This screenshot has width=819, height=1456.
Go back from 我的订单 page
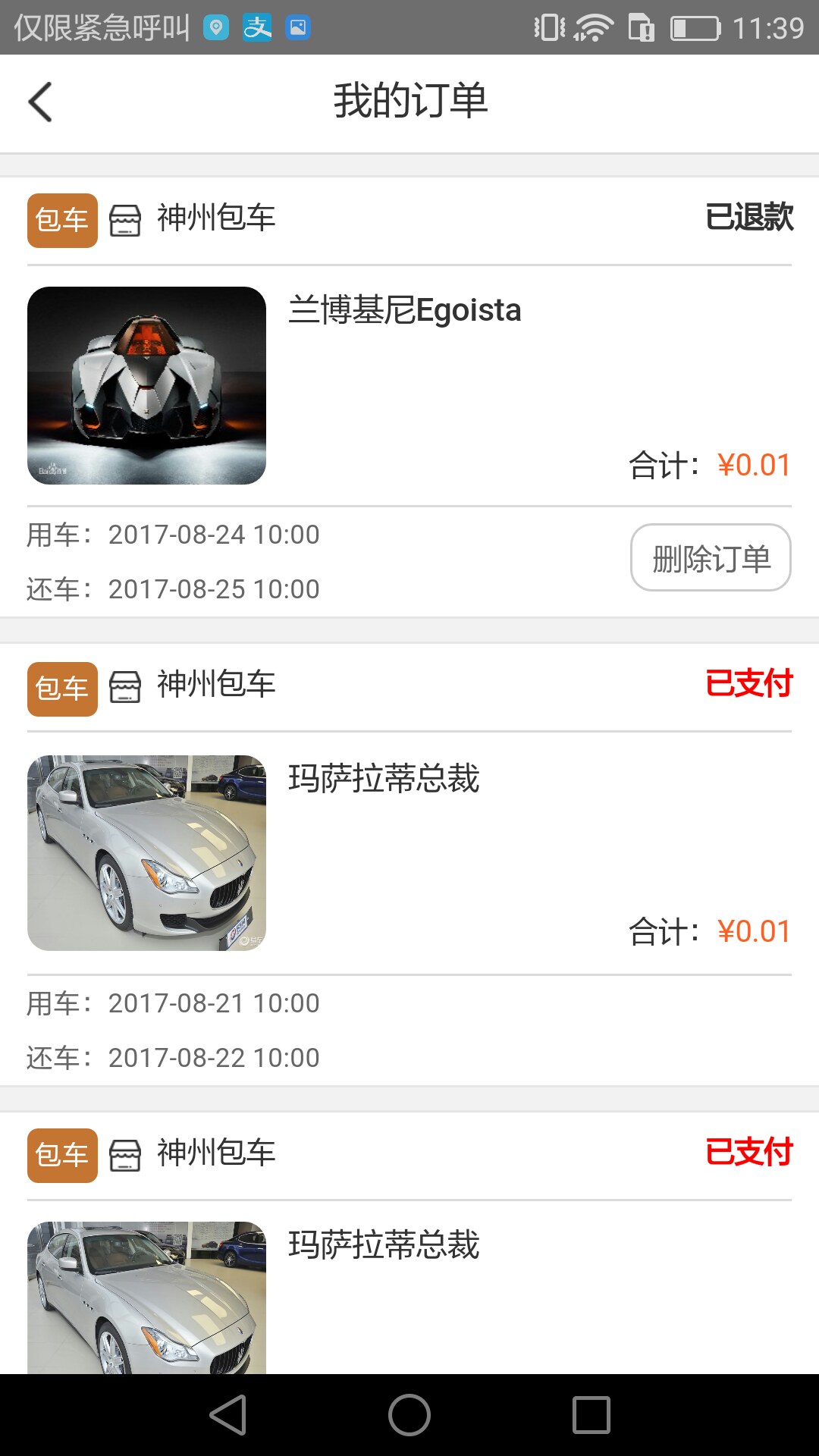(x=40, y=102)
